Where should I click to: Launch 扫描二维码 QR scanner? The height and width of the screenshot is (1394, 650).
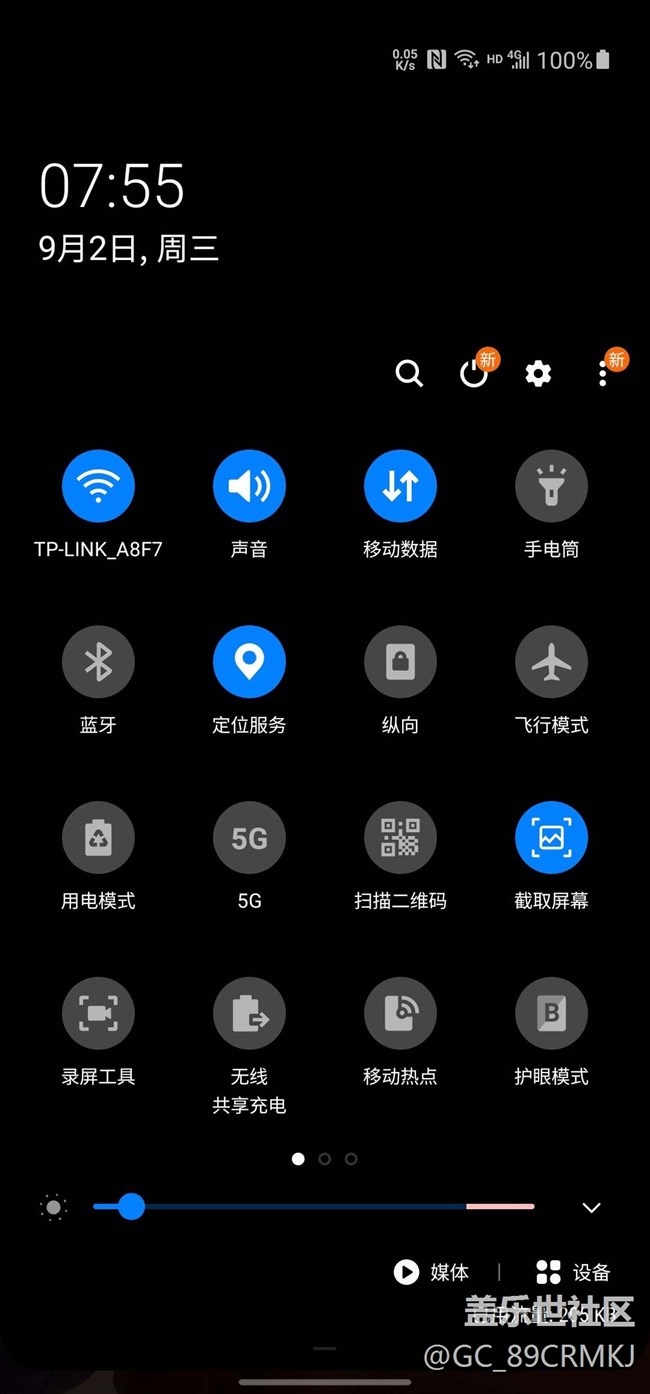(400, 838)
